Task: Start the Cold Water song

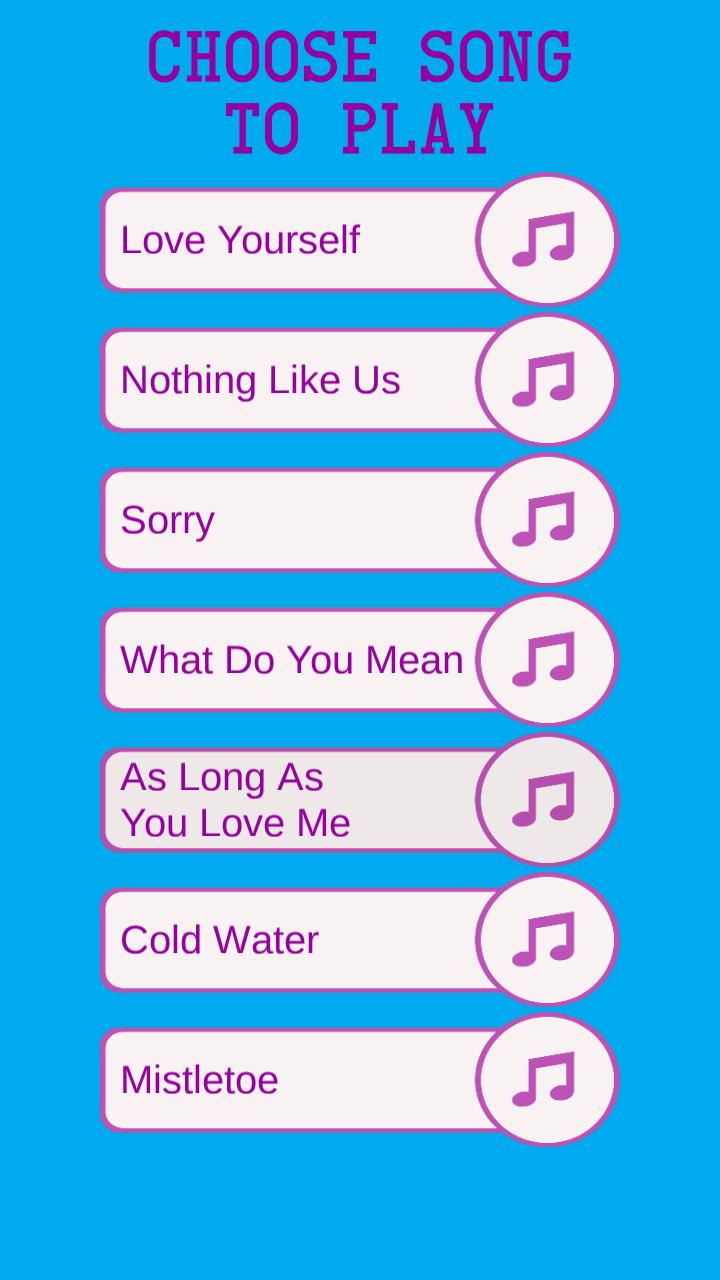Action: 300,940
